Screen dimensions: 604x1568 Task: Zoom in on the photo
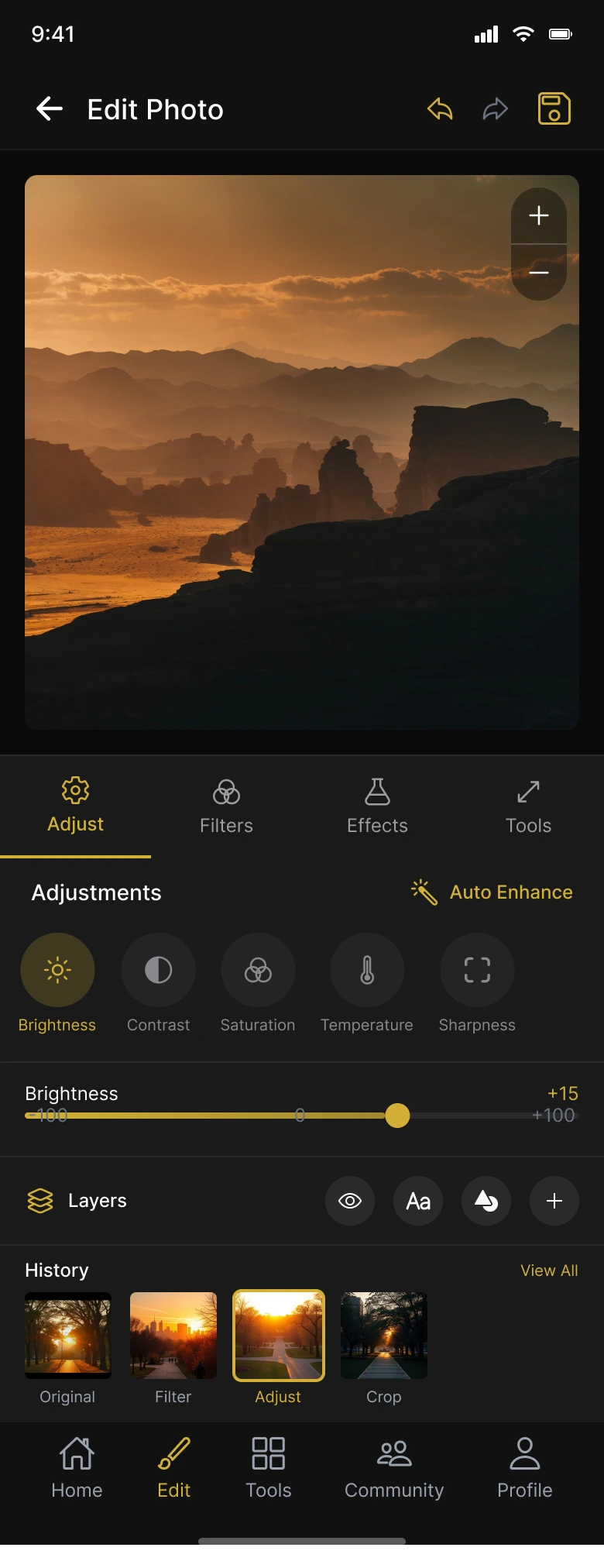coord(539,215)
